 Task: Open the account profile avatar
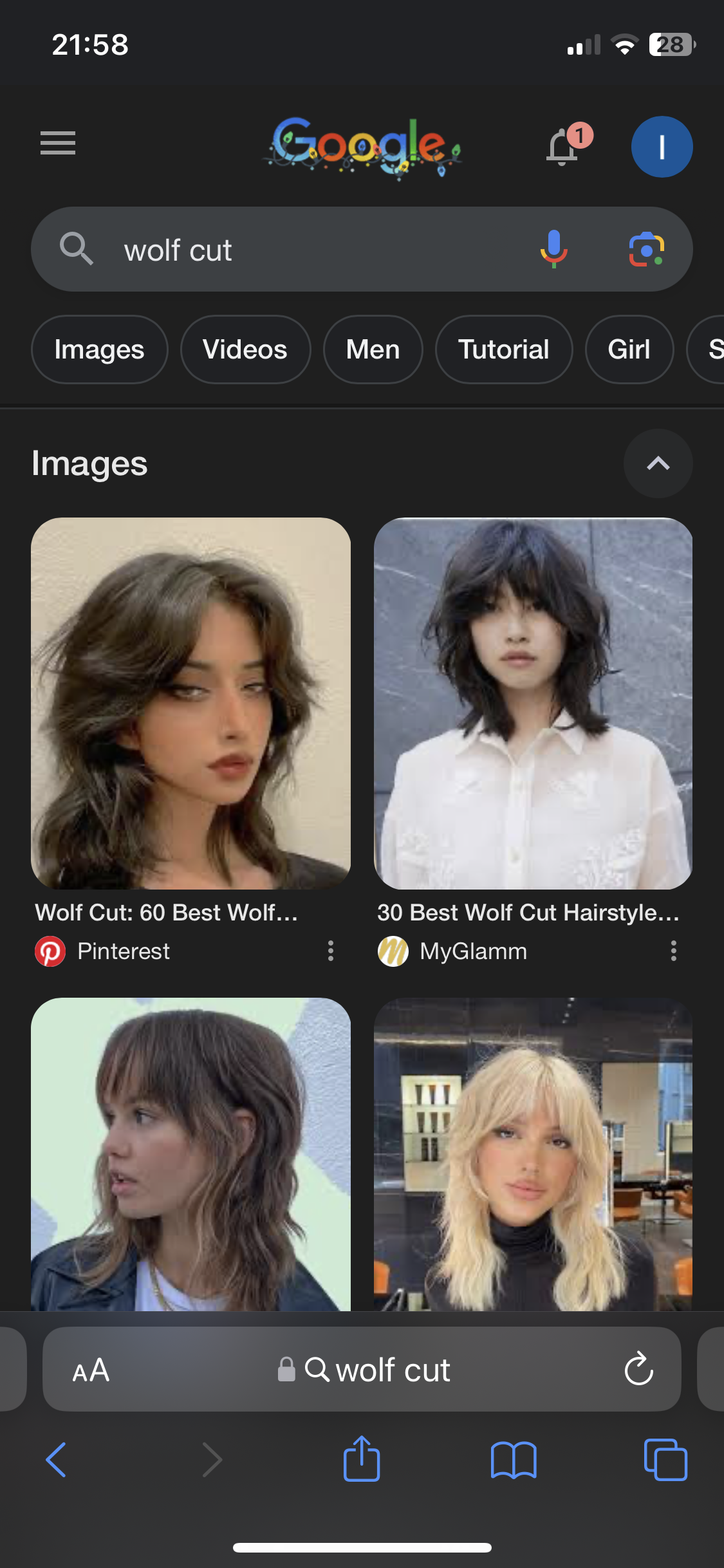[661, 147]
